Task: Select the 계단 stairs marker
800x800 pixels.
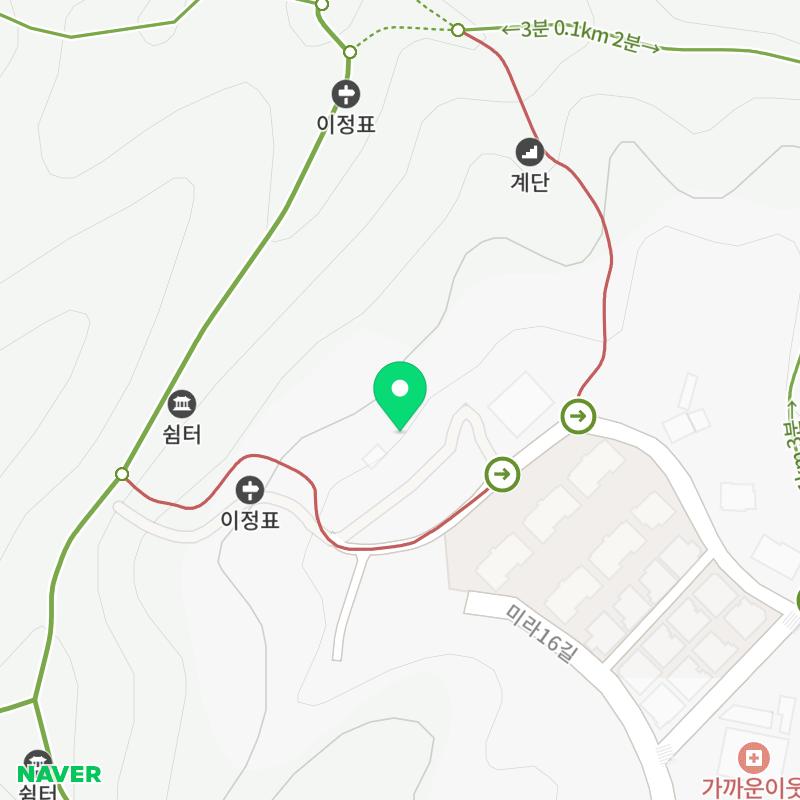Action: click(529, 152)
